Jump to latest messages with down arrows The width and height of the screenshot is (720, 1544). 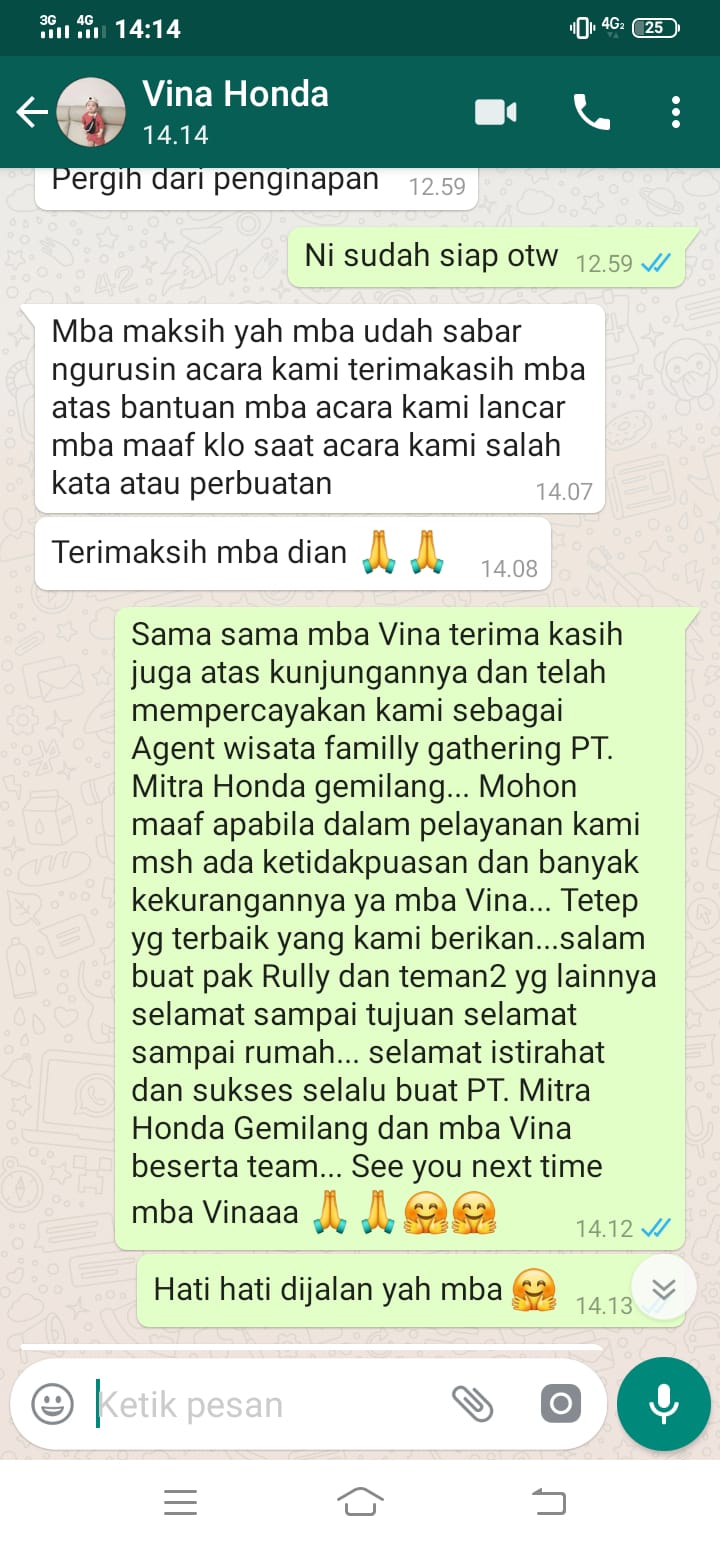[x=664, y=1289]
